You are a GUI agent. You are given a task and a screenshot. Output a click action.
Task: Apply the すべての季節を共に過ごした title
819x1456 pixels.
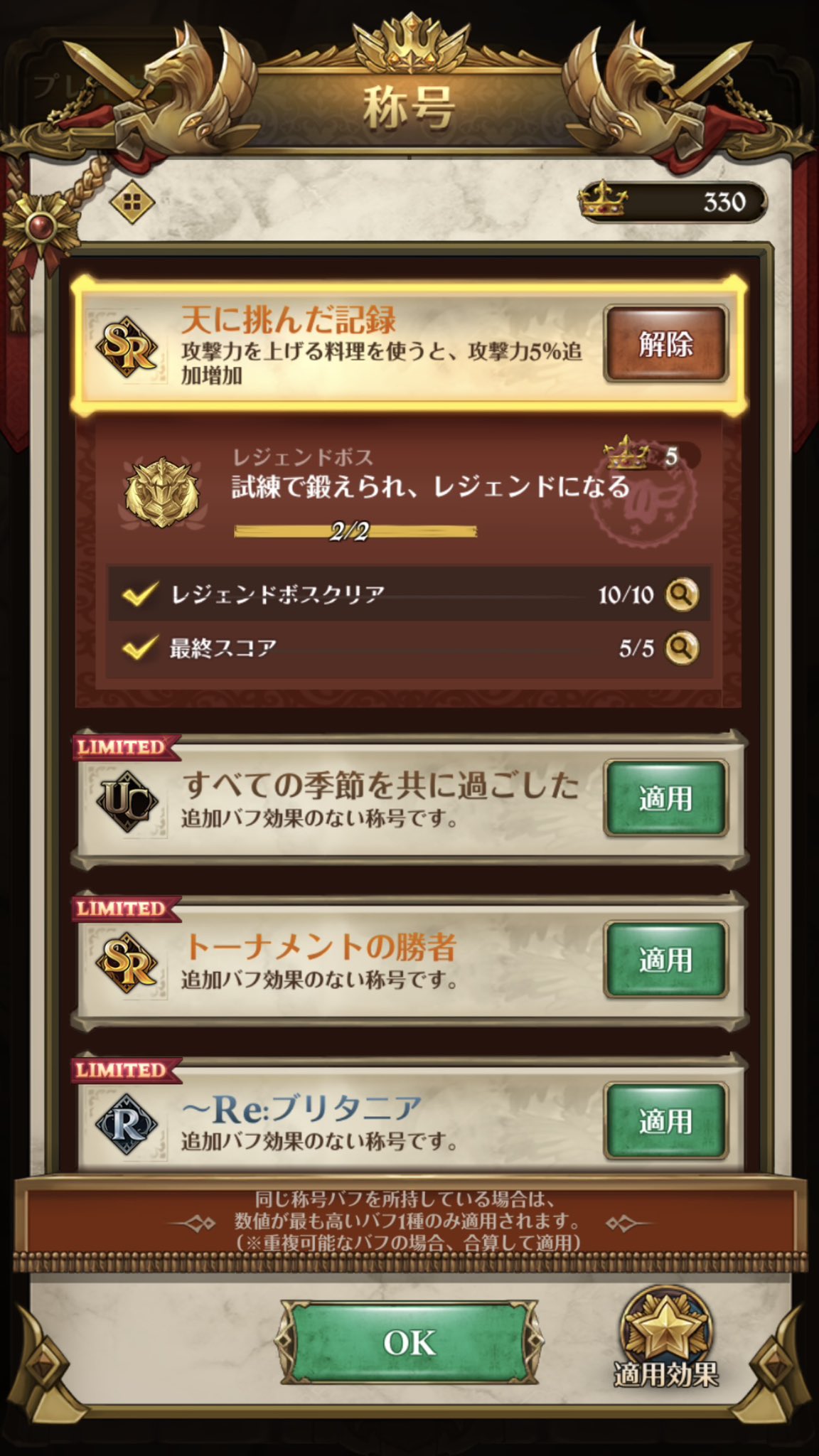pyautogui.click(x=665, y=798)
